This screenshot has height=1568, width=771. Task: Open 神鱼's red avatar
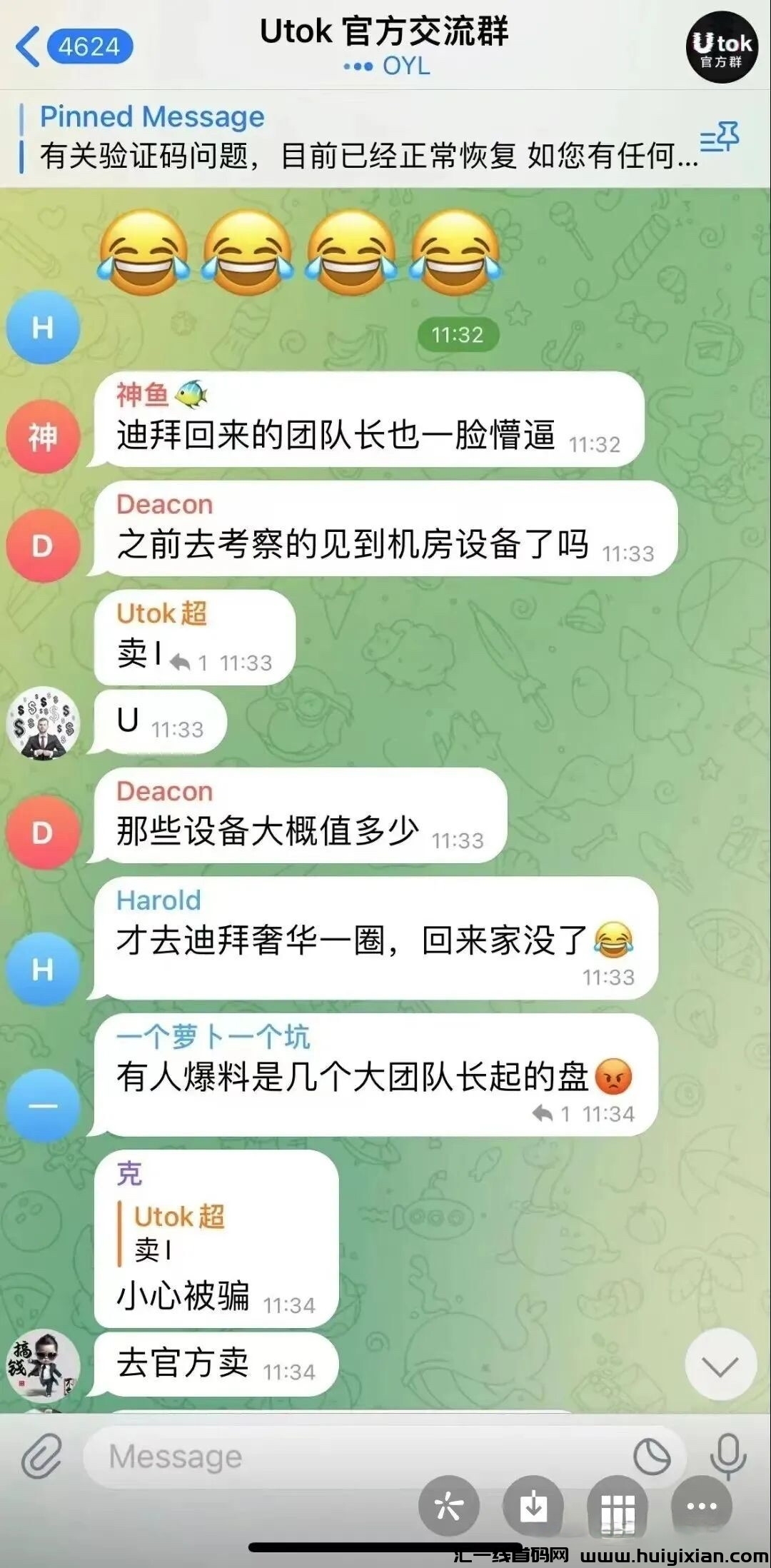pyautogui.click(x=43, y=437)
